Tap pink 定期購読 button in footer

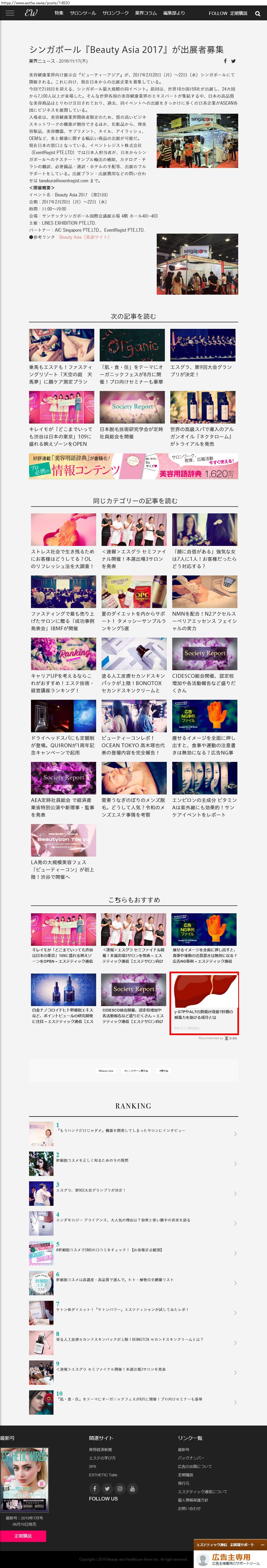point(23,1536)
